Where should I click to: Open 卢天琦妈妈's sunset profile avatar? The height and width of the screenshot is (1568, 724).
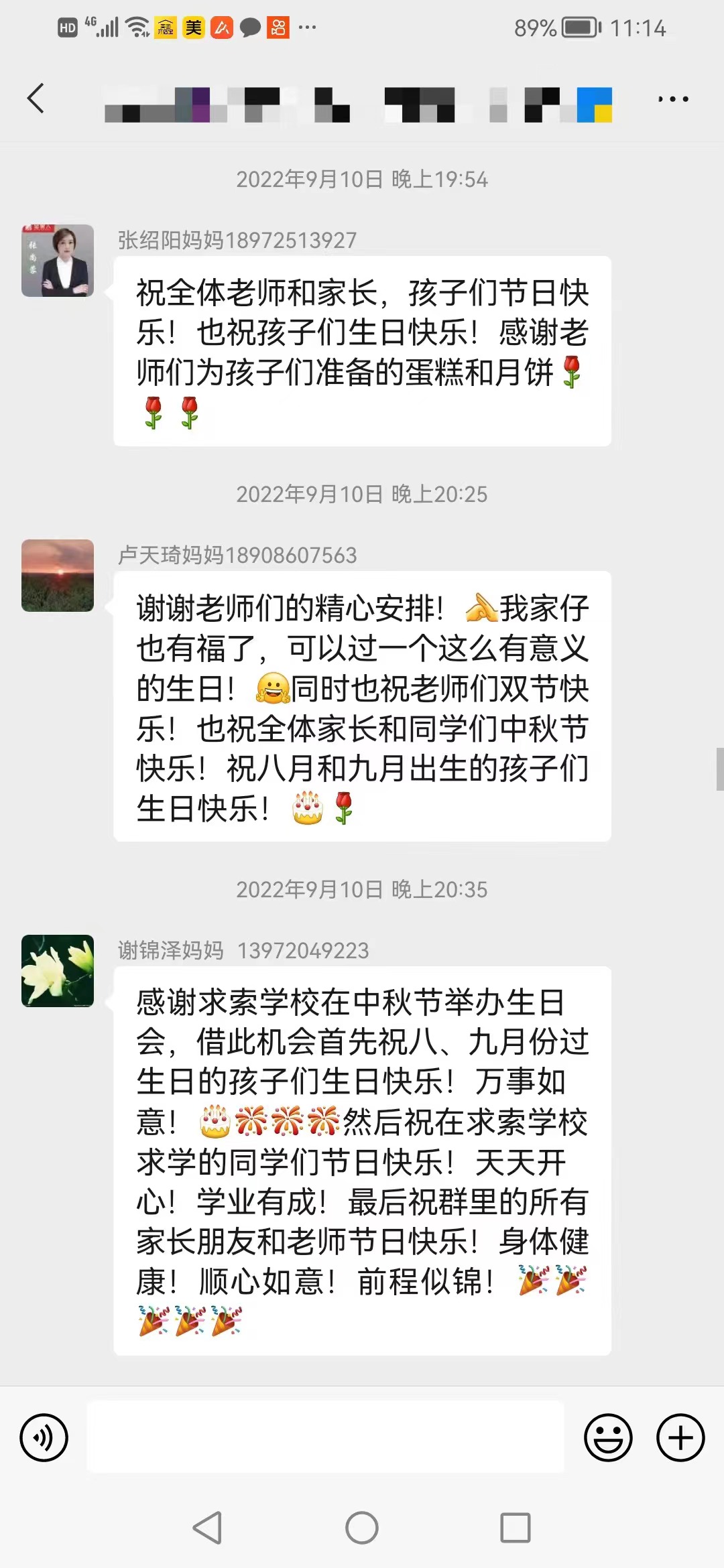58,576
